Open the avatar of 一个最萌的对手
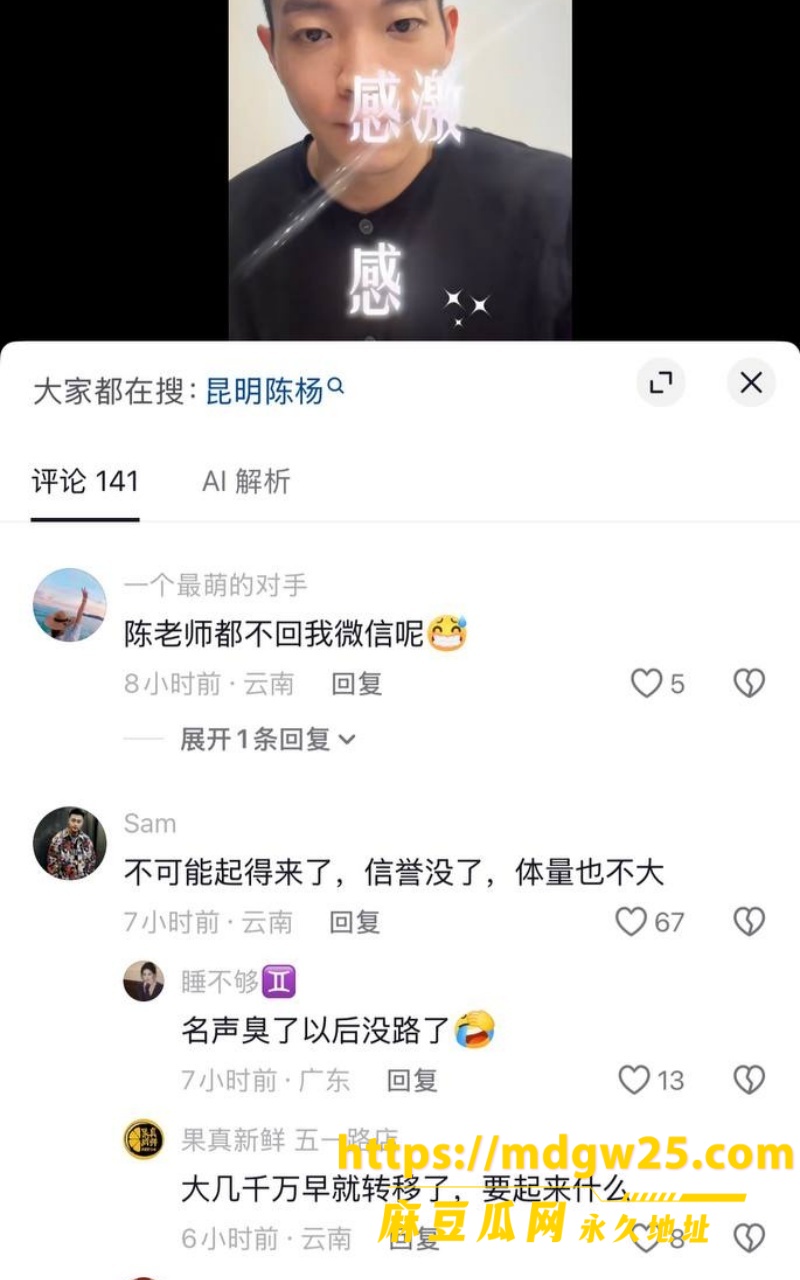Image resolution: width=800 pixels, height=1280 pixels. (70, 605)
